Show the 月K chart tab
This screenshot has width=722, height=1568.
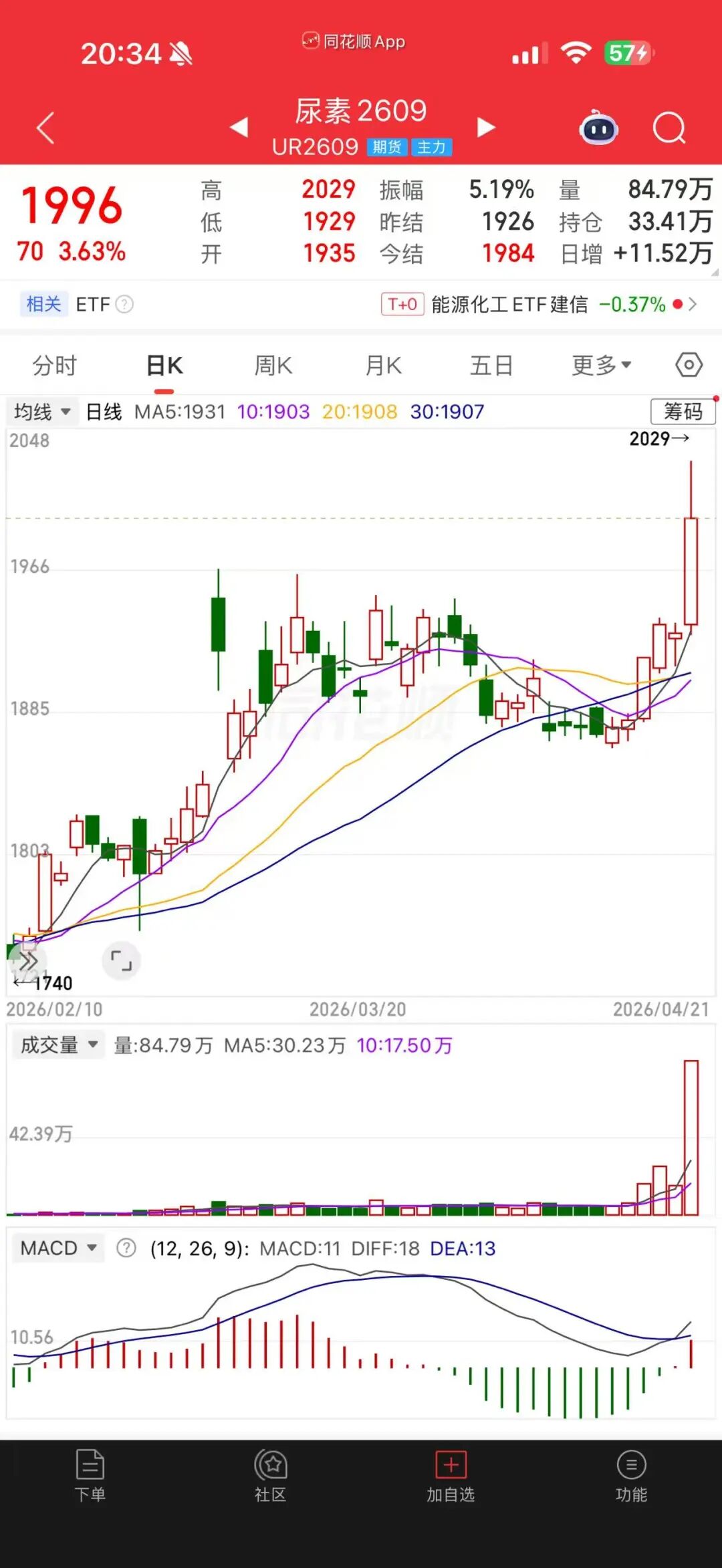(x=383, y=366)
